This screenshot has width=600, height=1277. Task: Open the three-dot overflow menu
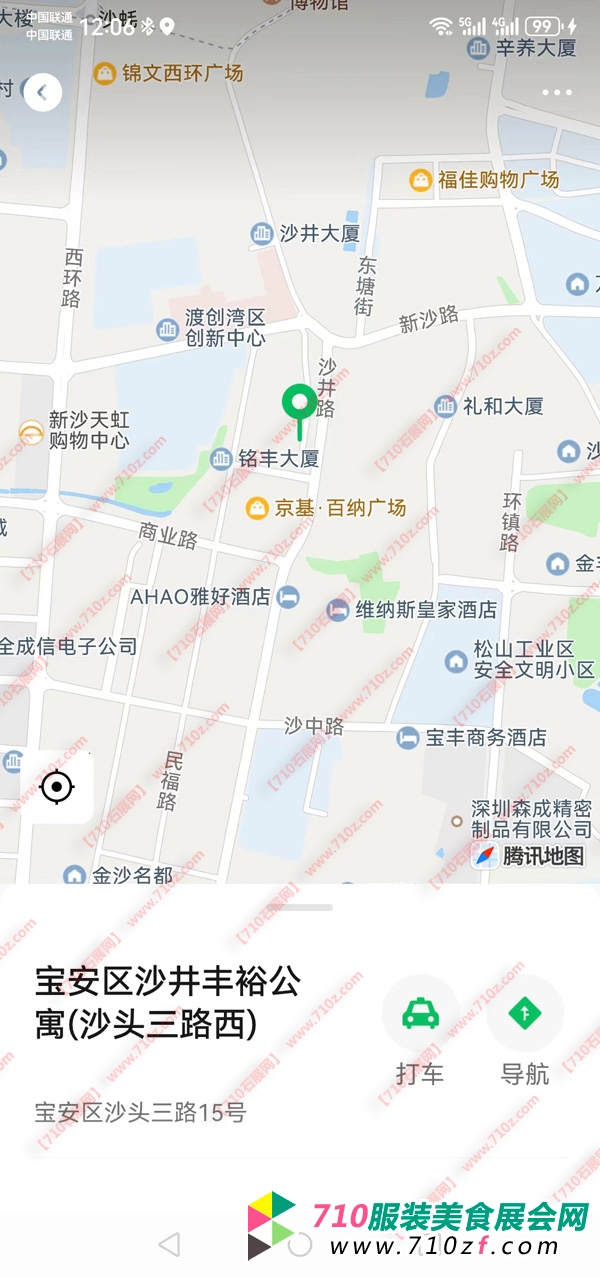pos(557,93)
